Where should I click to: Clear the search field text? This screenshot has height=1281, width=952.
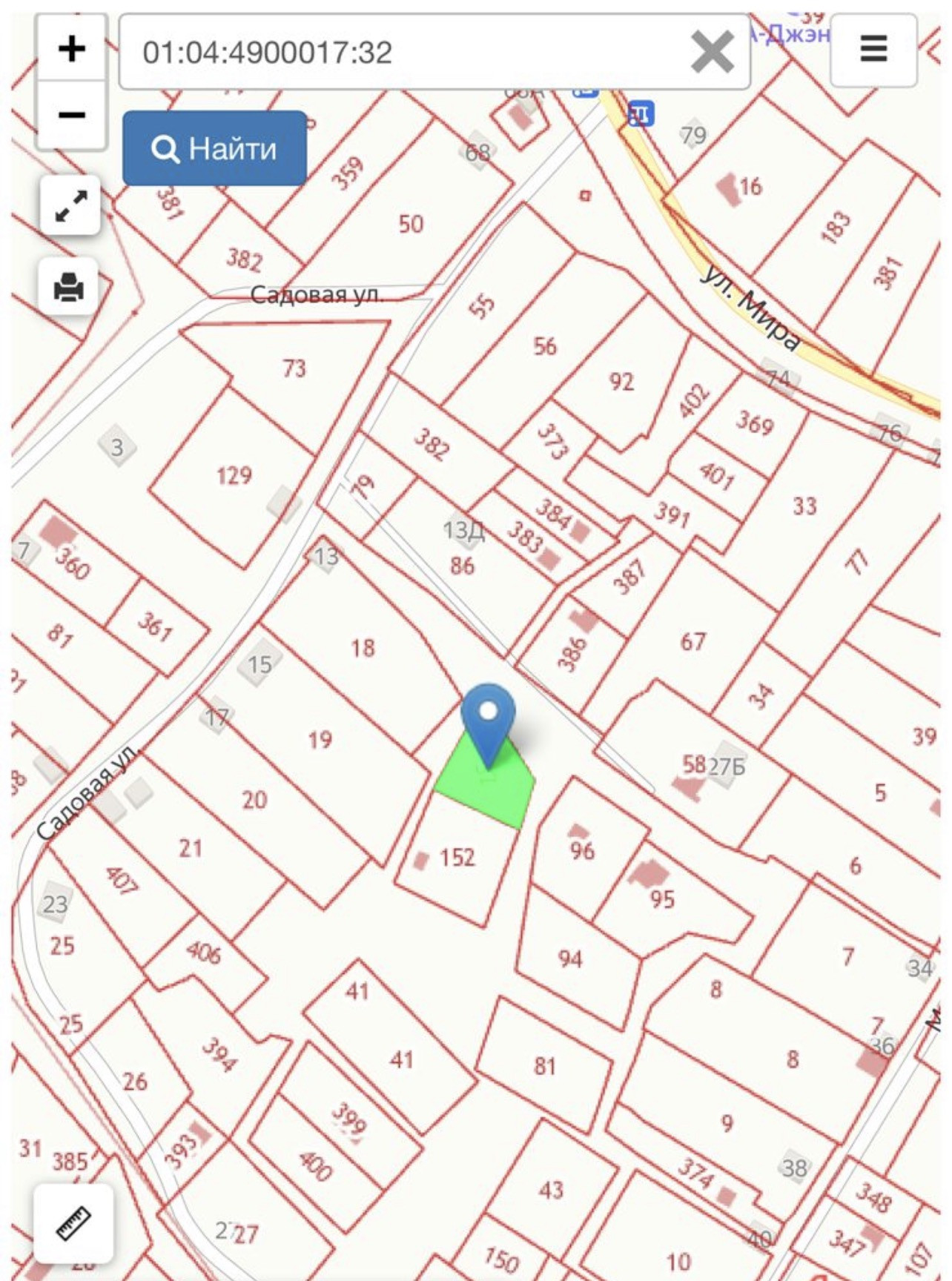[712, 52]
